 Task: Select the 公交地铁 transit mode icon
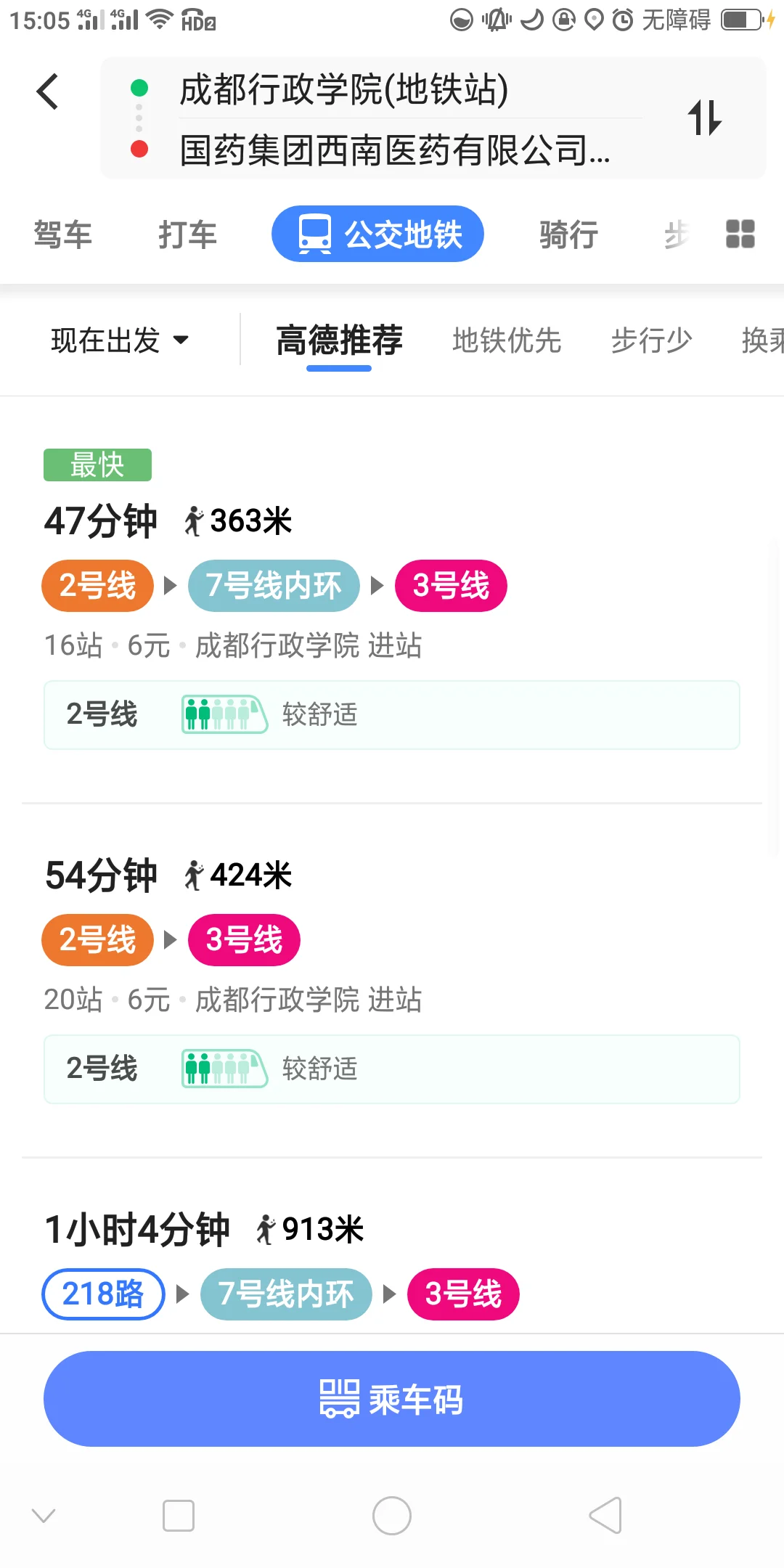pos(316,234)
